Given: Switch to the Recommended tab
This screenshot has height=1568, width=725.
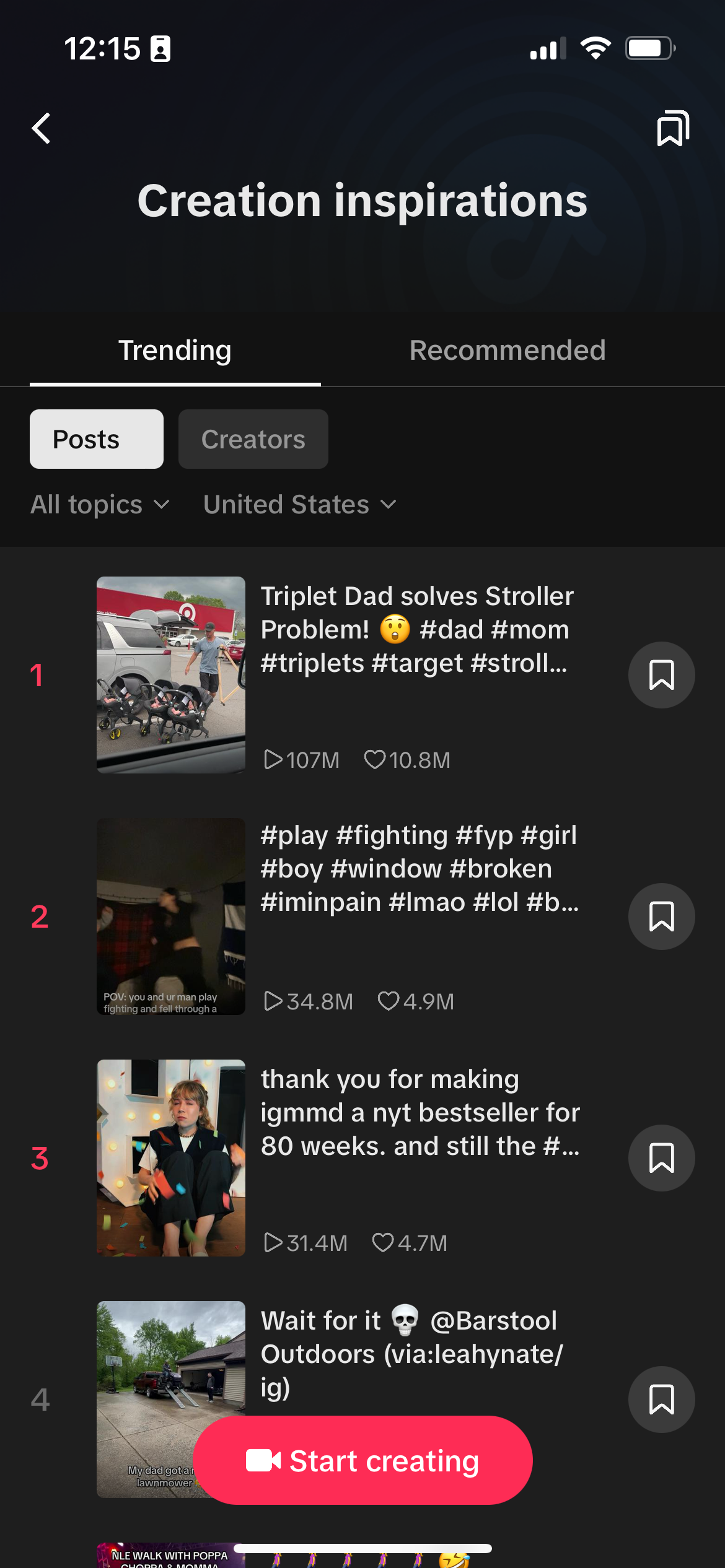Looking at the screenshot, I should tap(507, 351).
